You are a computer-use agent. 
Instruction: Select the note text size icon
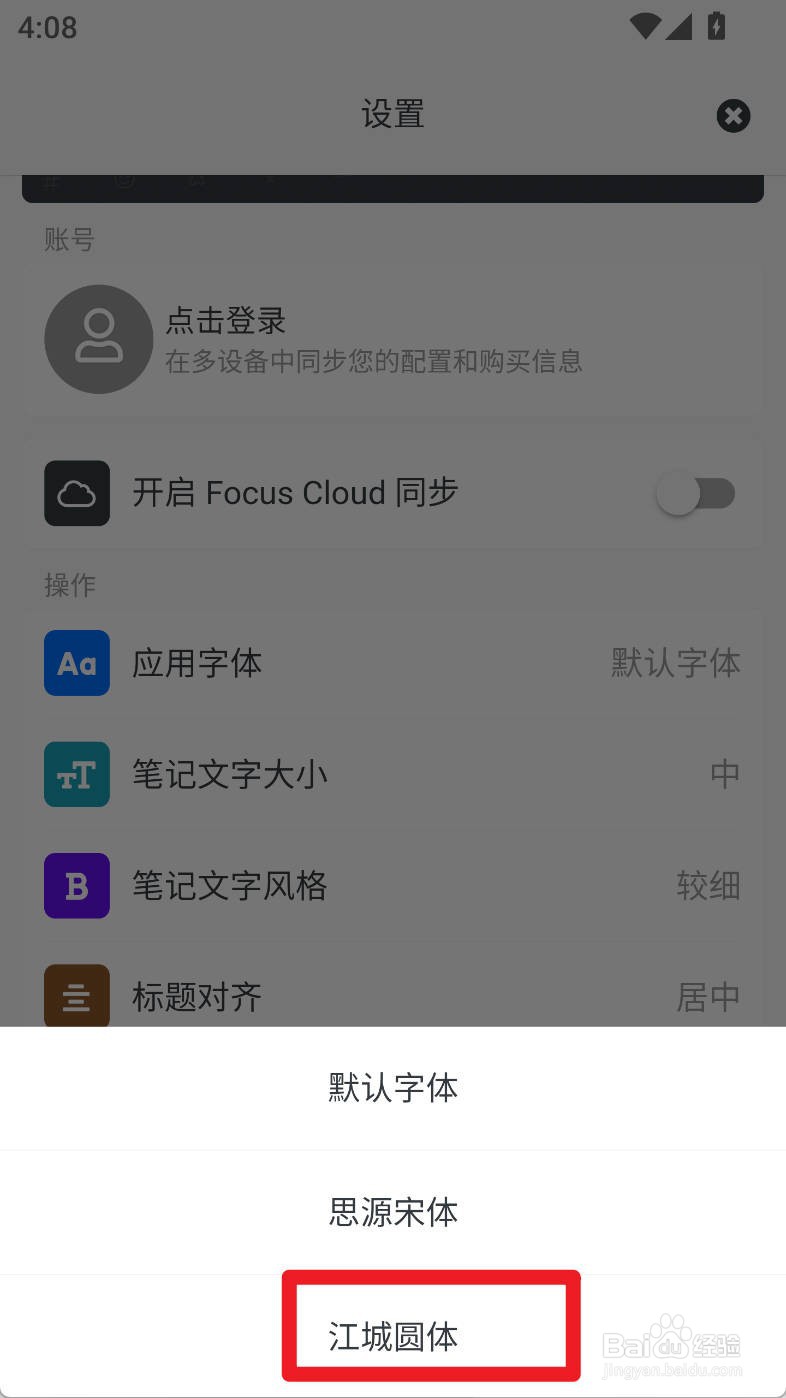(76, 774)
